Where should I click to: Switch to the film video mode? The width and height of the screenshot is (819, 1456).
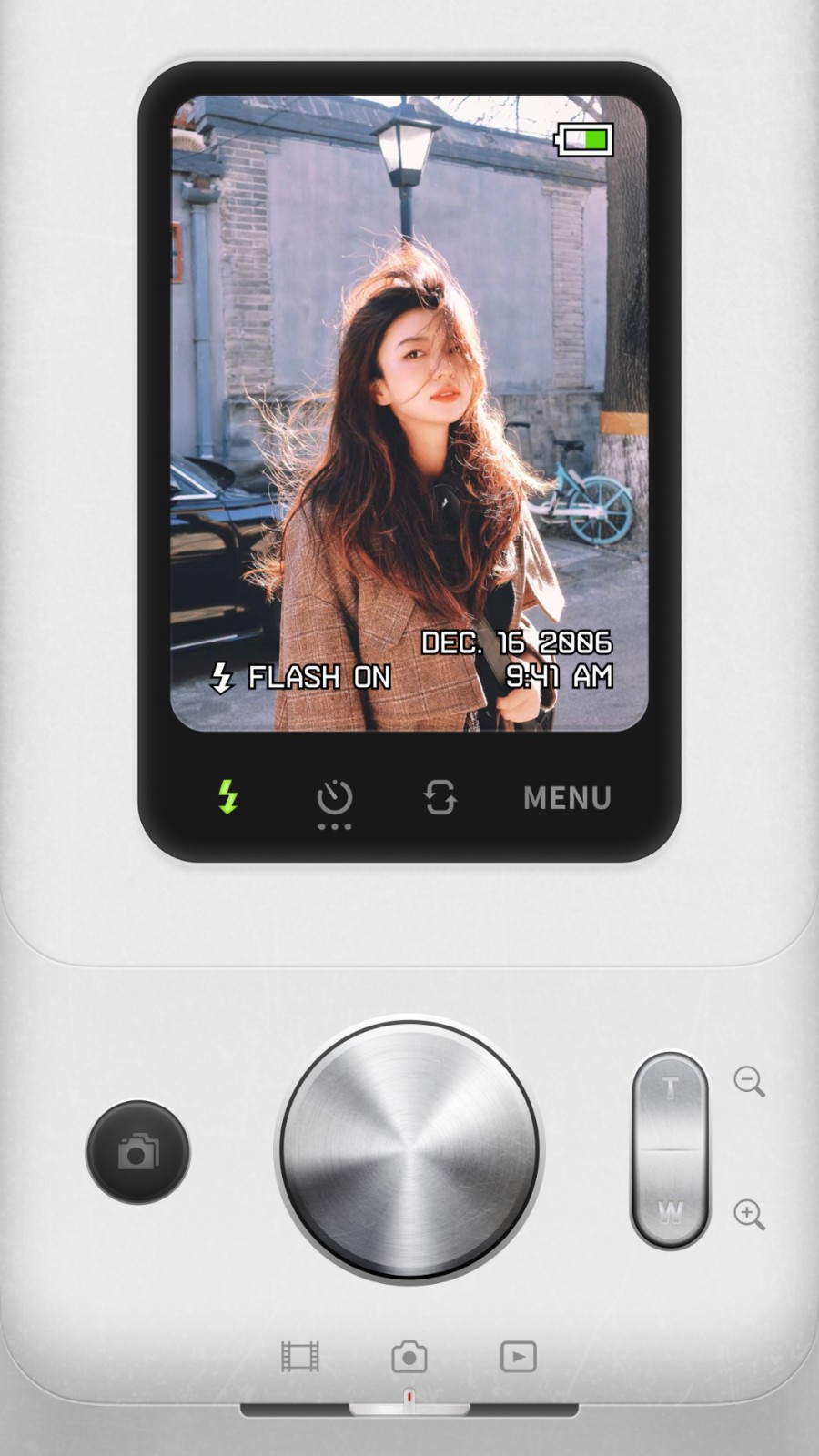[300, 1357]
